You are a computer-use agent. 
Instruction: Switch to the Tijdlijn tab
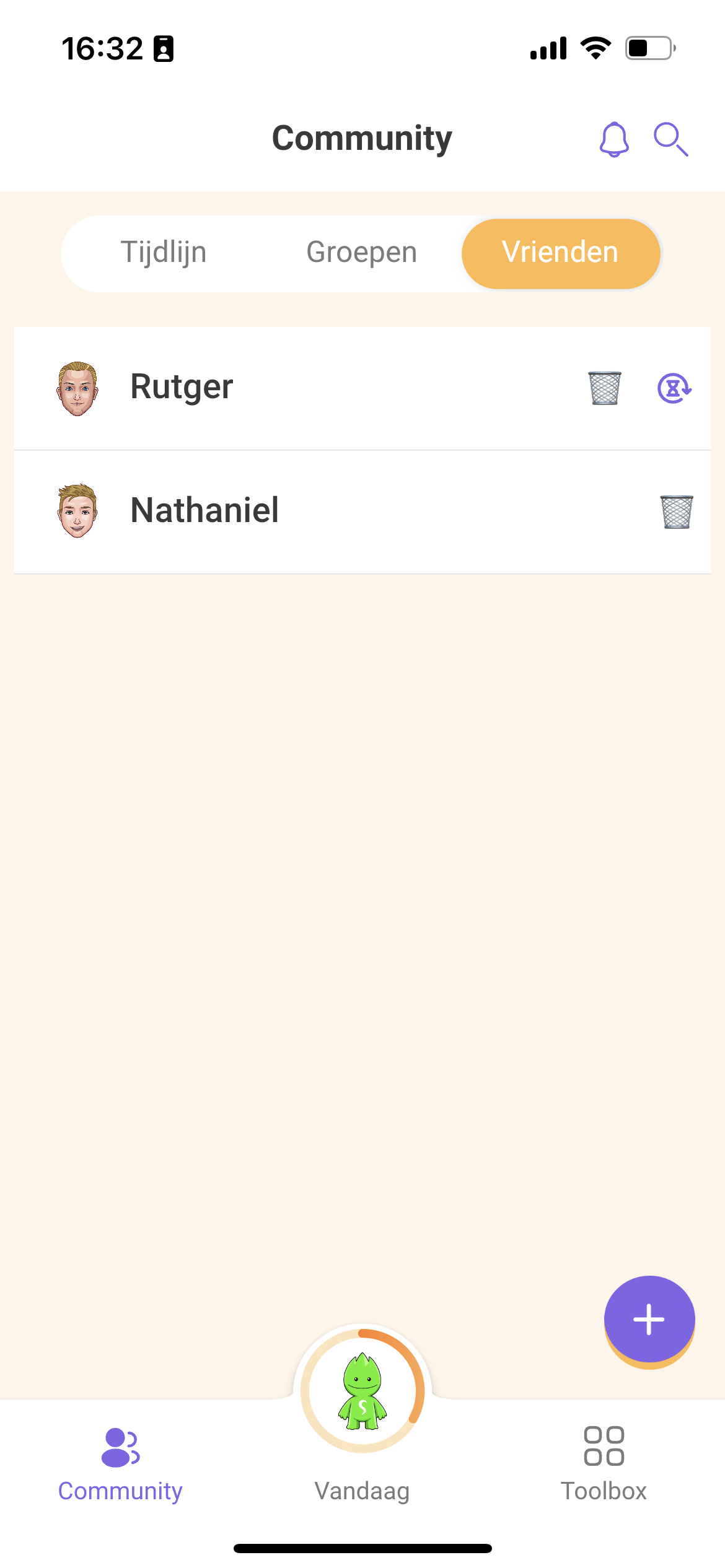[164, 253]
